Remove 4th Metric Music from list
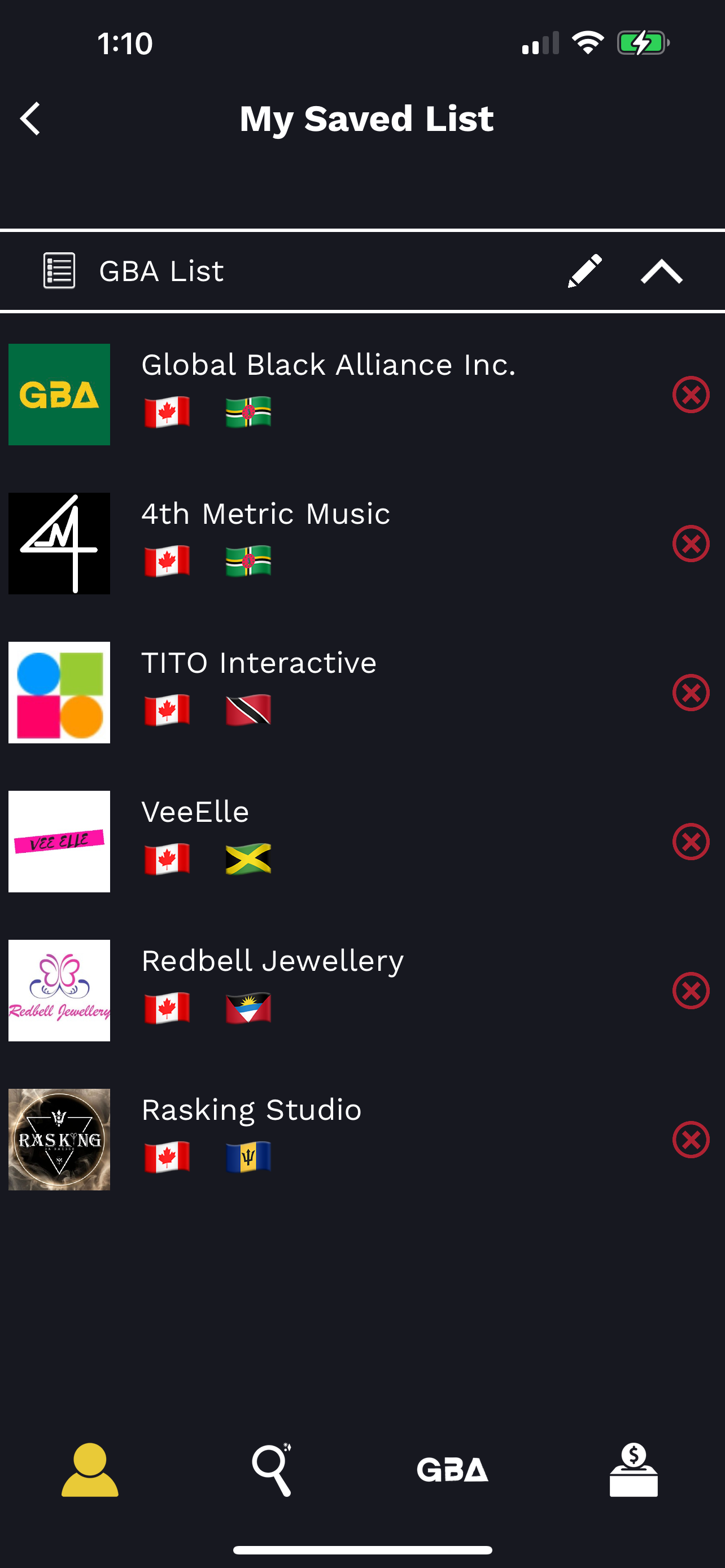725x1568 pixels. [691, 544]
